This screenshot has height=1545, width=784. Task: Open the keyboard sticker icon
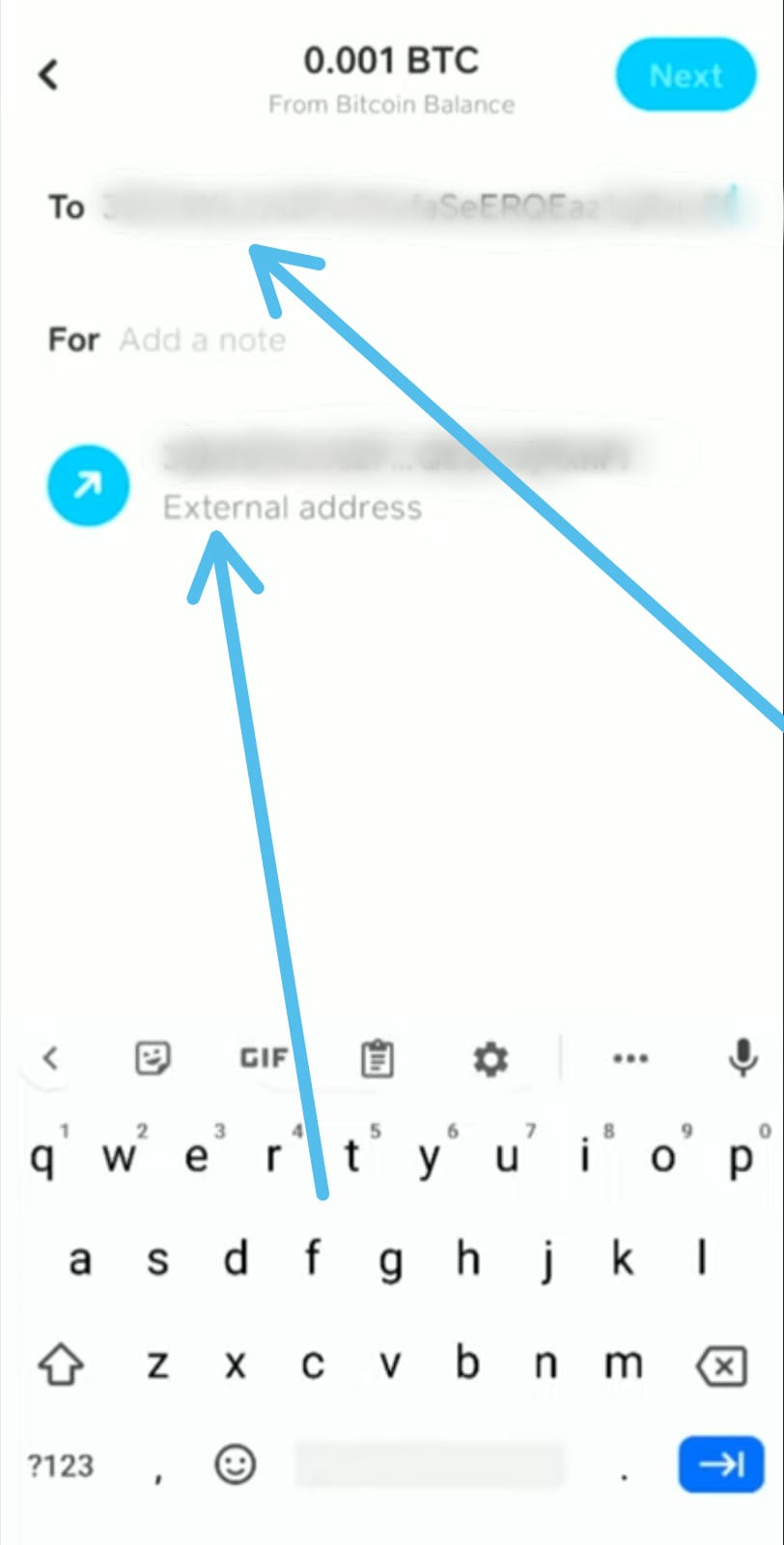[x=153, y=1059]
